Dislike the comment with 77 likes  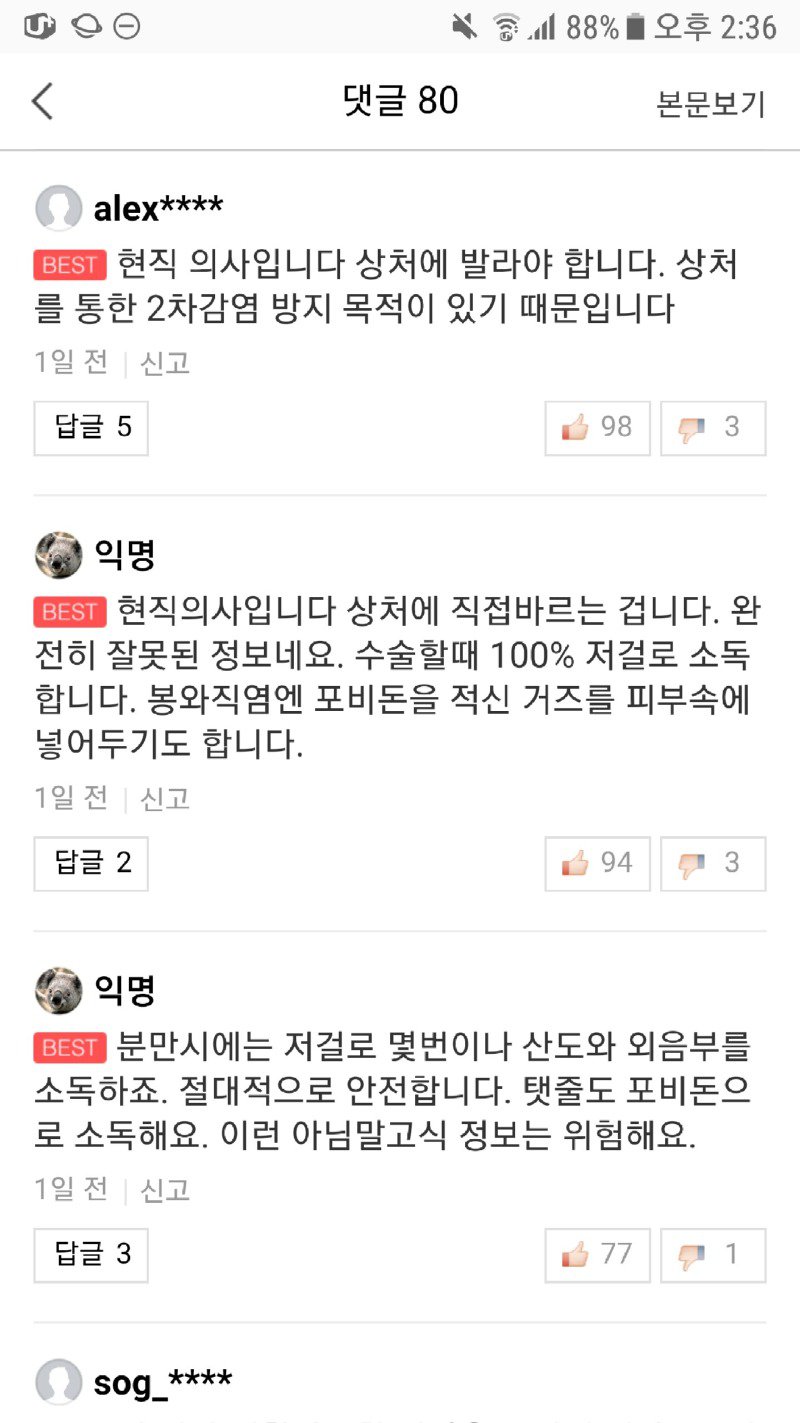(x=713, y=1254)
